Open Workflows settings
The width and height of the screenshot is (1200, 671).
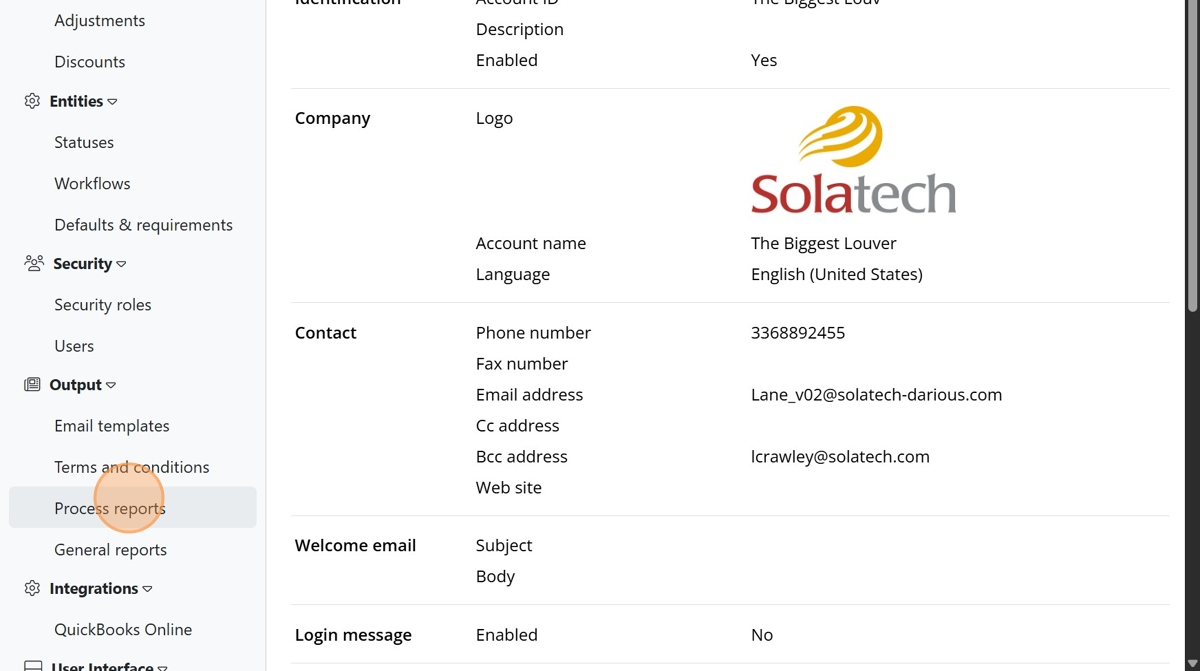(92, 183)
